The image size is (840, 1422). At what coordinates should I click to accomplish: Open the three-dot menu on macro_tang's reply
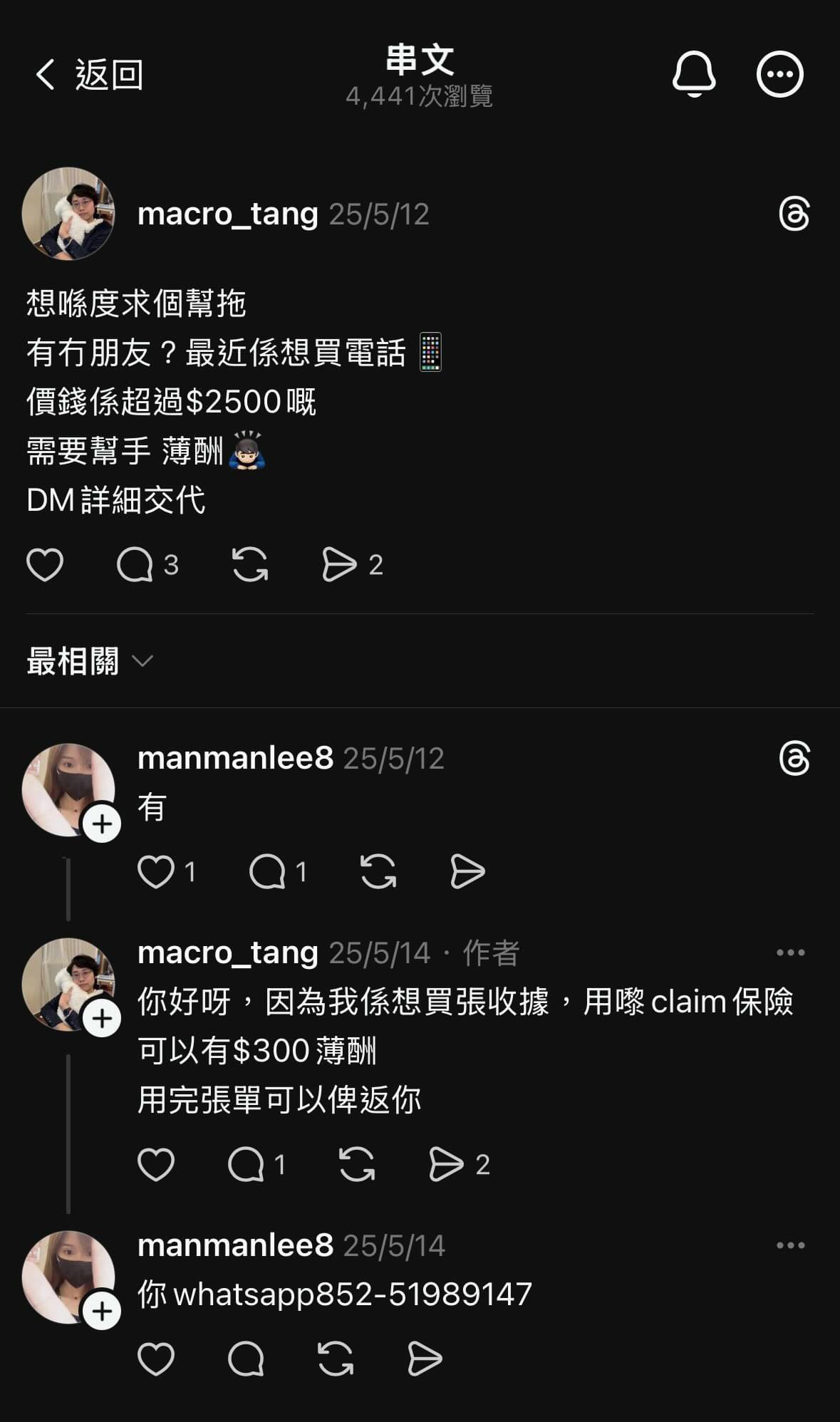point(789,951)
